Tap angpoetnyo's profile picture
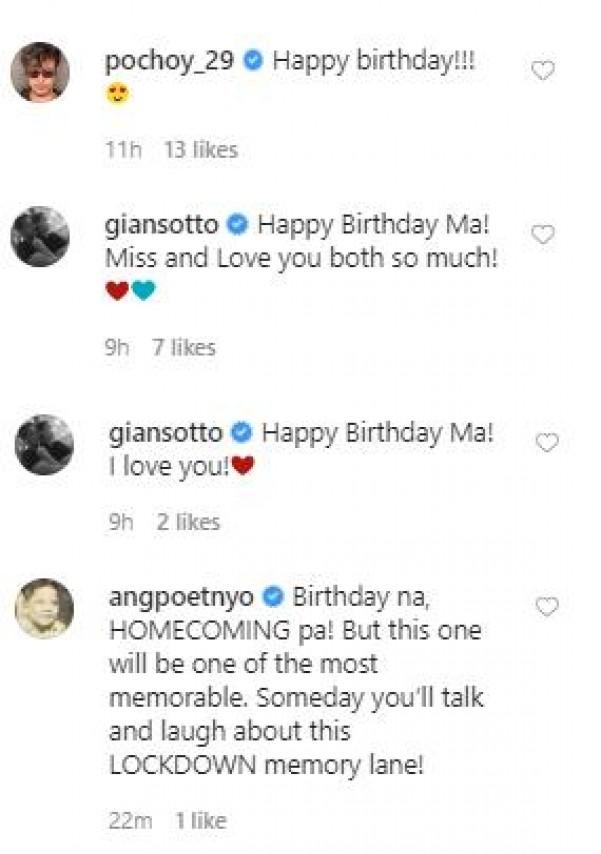This screenshot has height=854, width=601. [44, 608]
